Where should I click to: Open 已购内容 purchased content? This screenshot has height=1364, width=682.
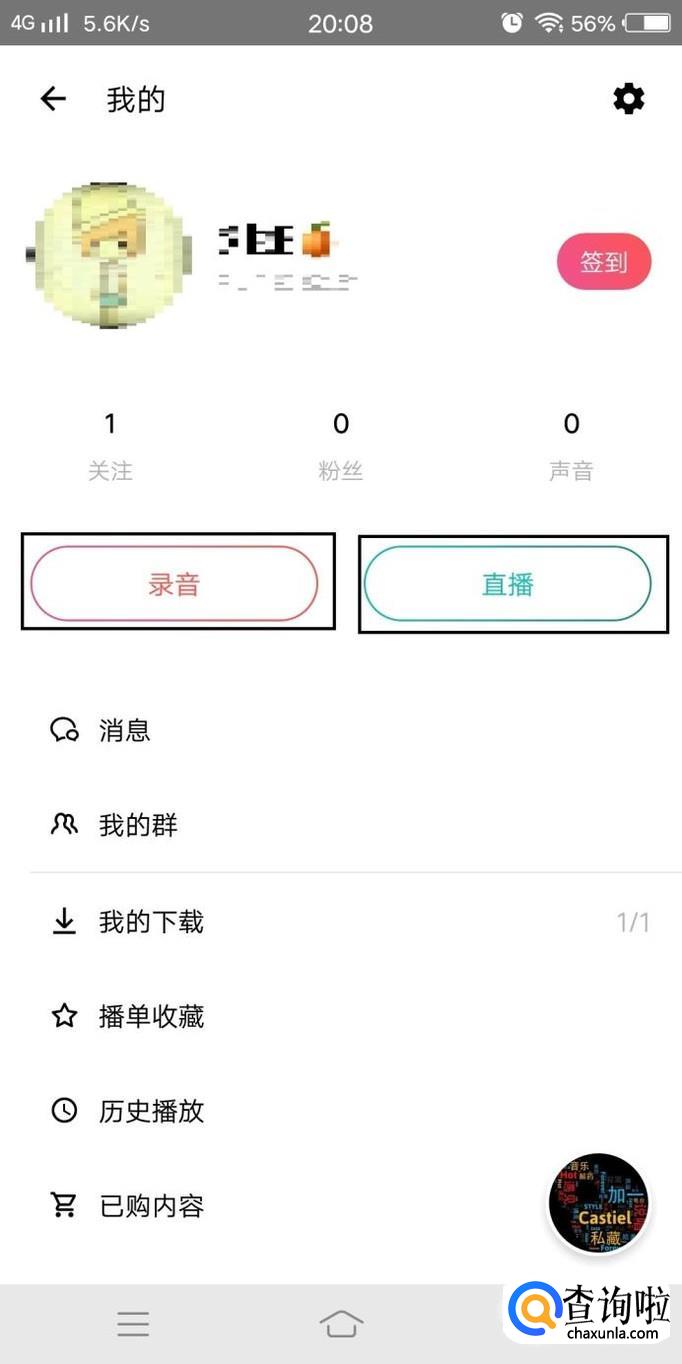pos(151,1205)
